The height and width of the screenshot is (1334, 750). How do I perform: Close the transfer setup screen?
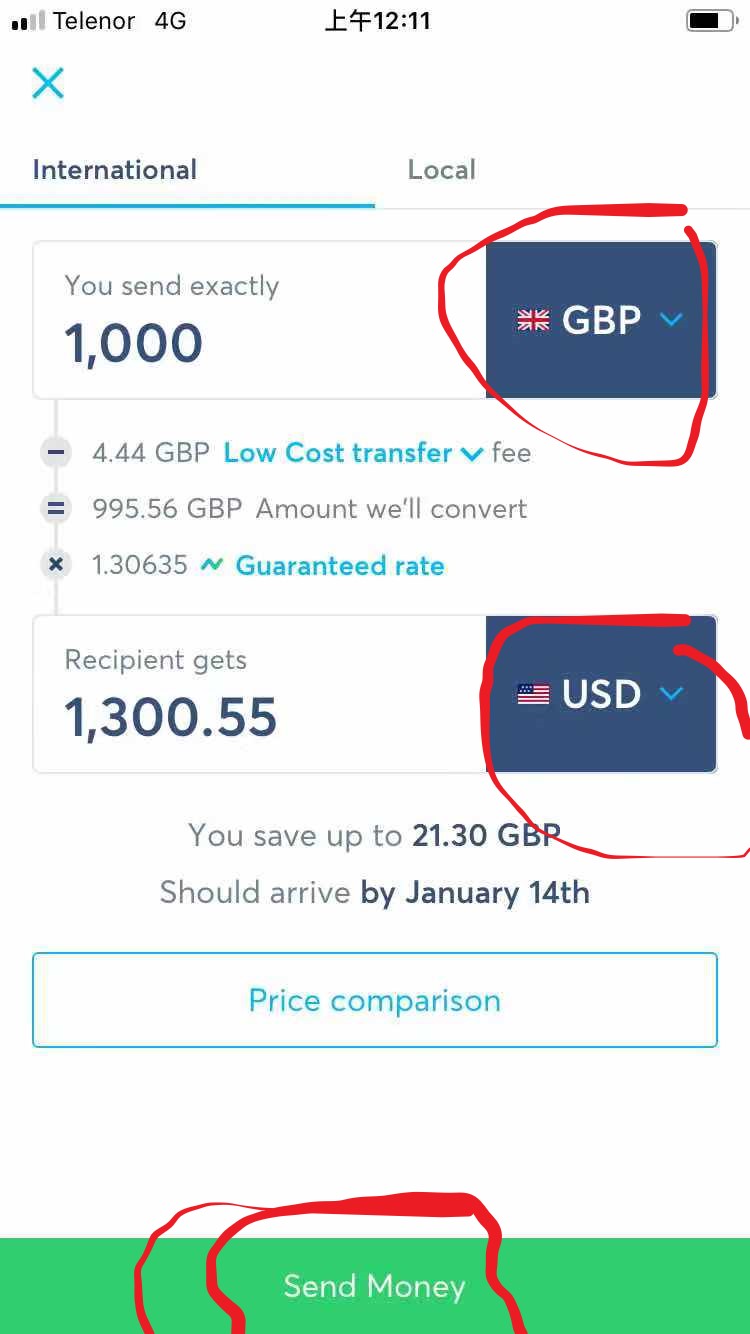coord(47,83)
